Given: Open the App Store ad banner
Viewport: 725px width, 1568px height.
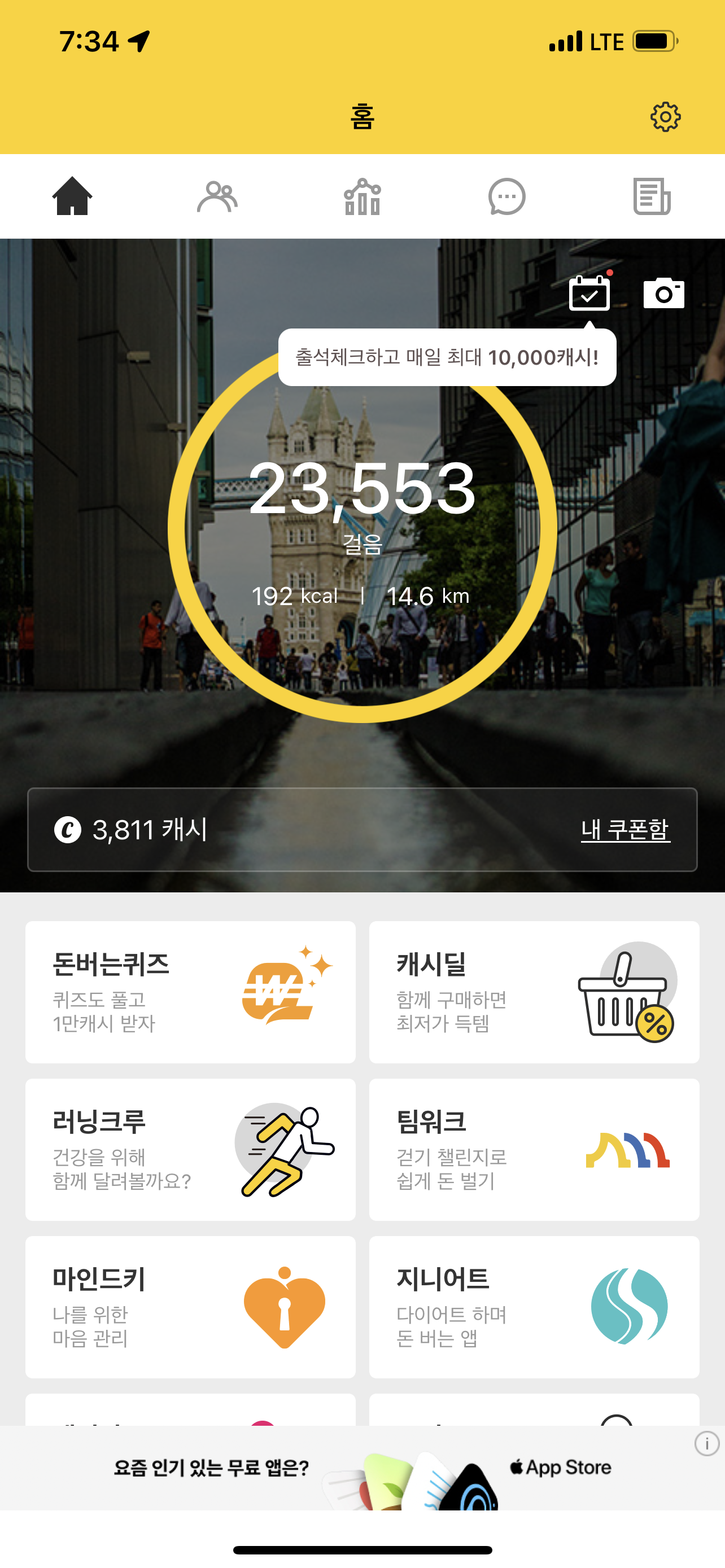Looking at the screenshot, I should tap(362, 1468).
